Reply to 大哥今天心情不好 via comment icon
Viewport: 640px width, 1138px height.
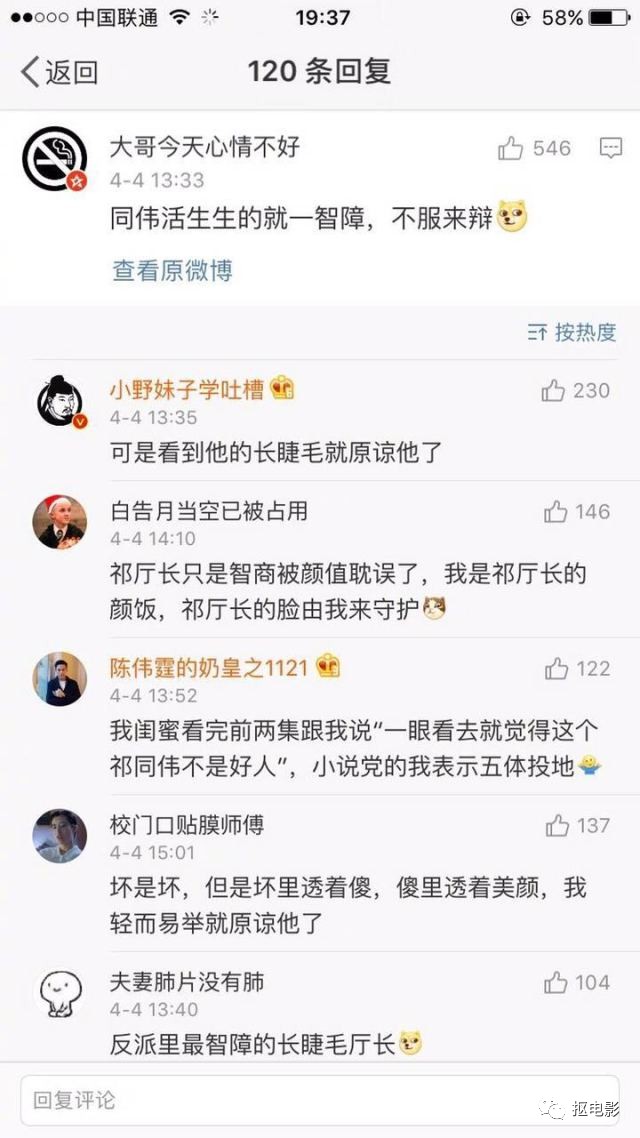610,149
